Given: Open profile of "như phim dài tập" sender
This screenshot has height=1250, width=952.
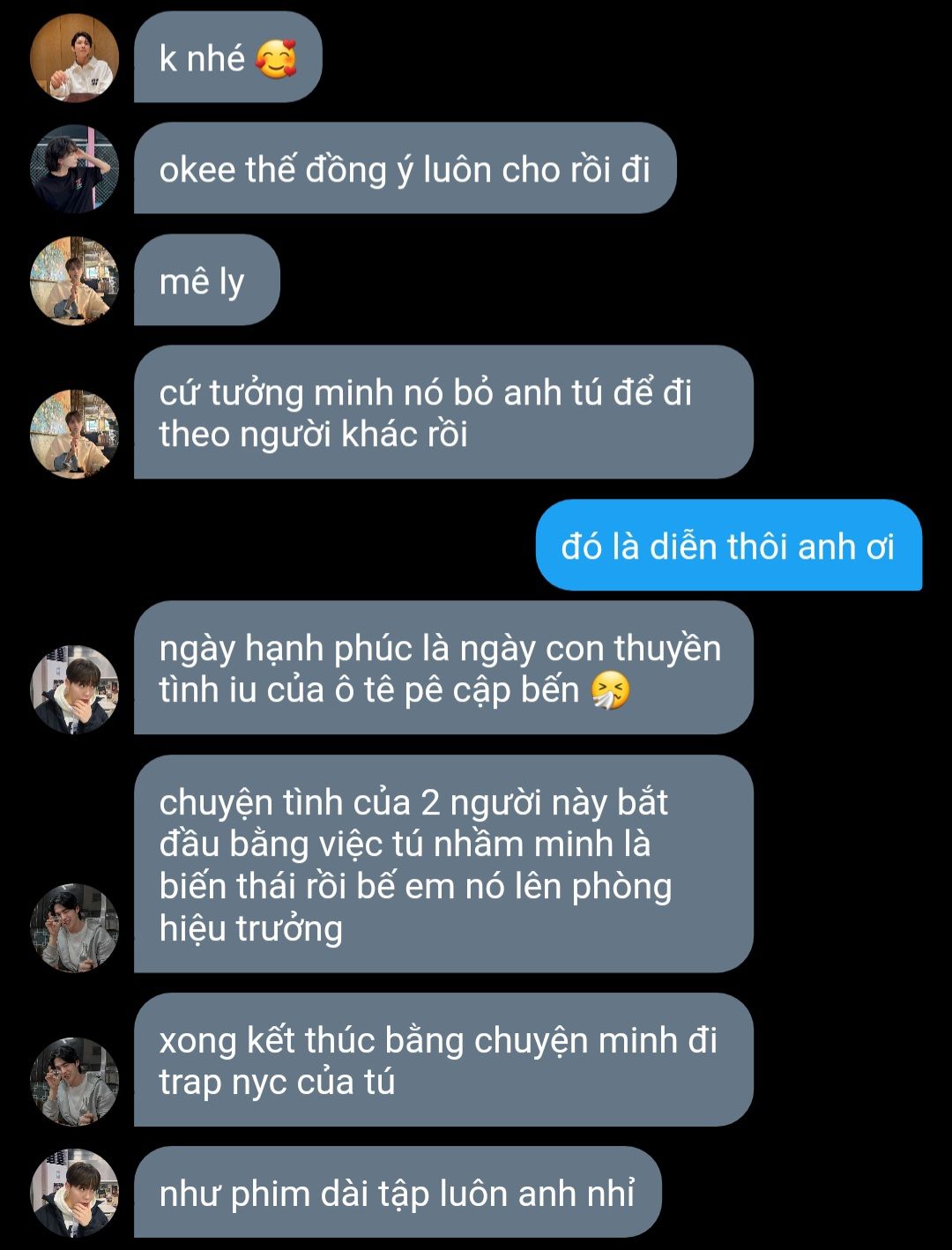Looking at the screenshot, I should point(74,1192).
